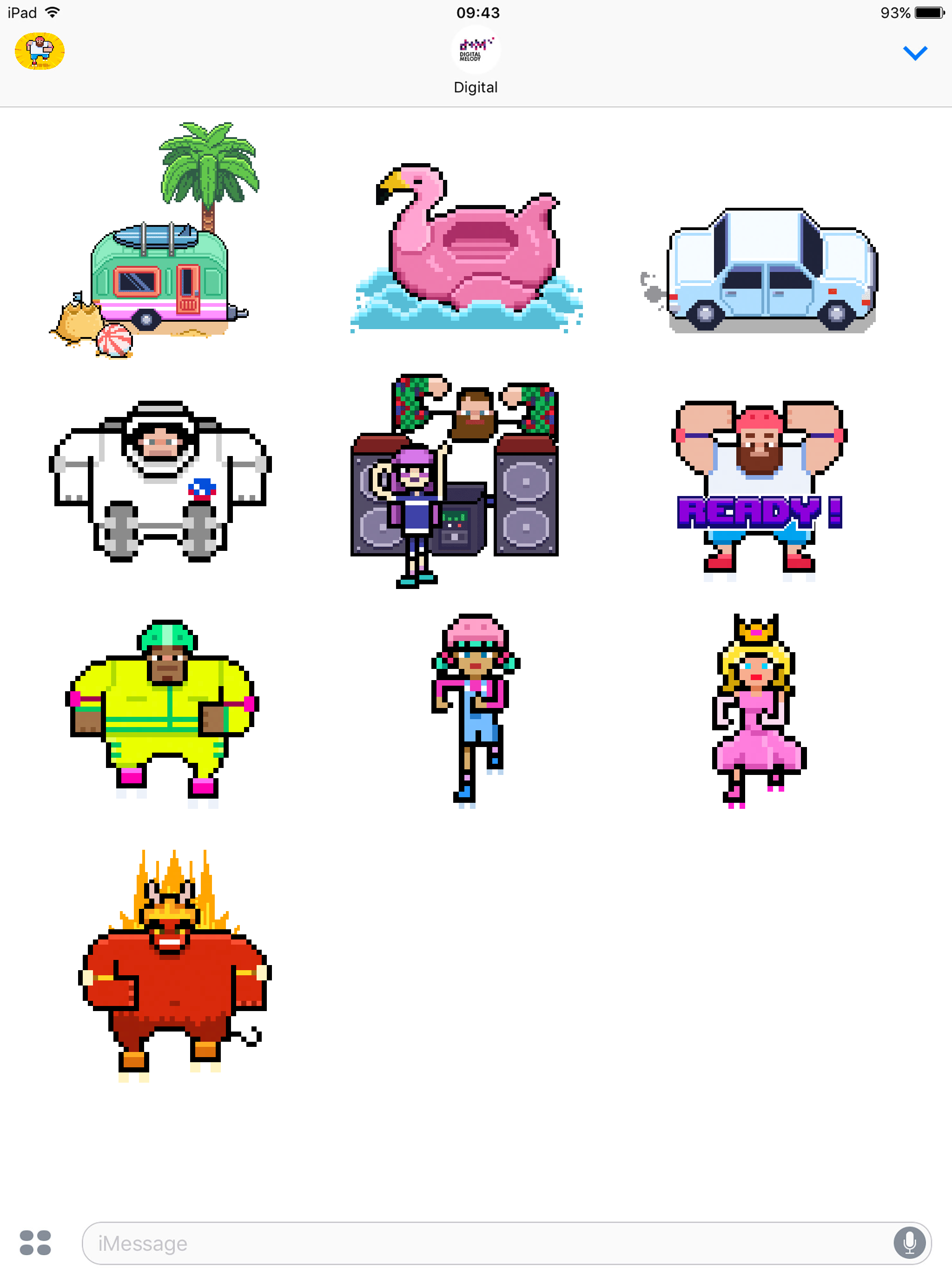Viewport: 952px width, 1270px height.
Task: Tap the Digital app name label
Action: (x=476, y=87)
